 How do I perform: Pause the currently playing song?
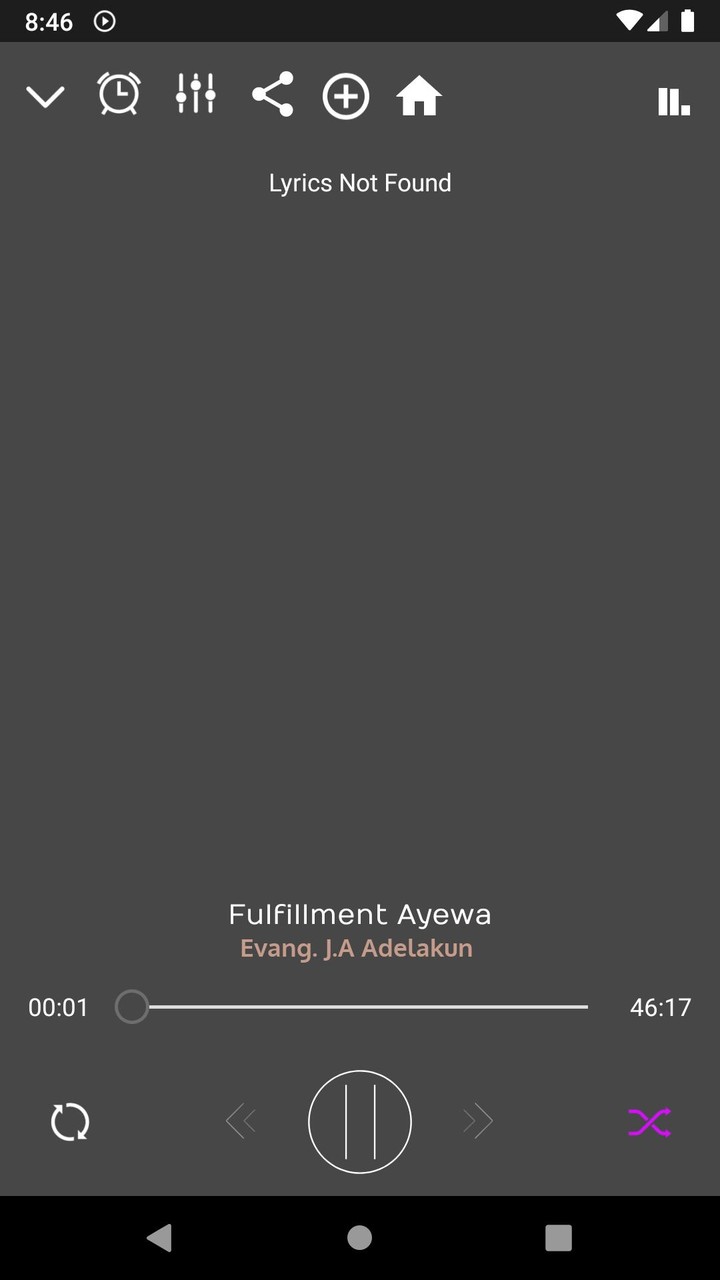click(x=360, y=1121)
